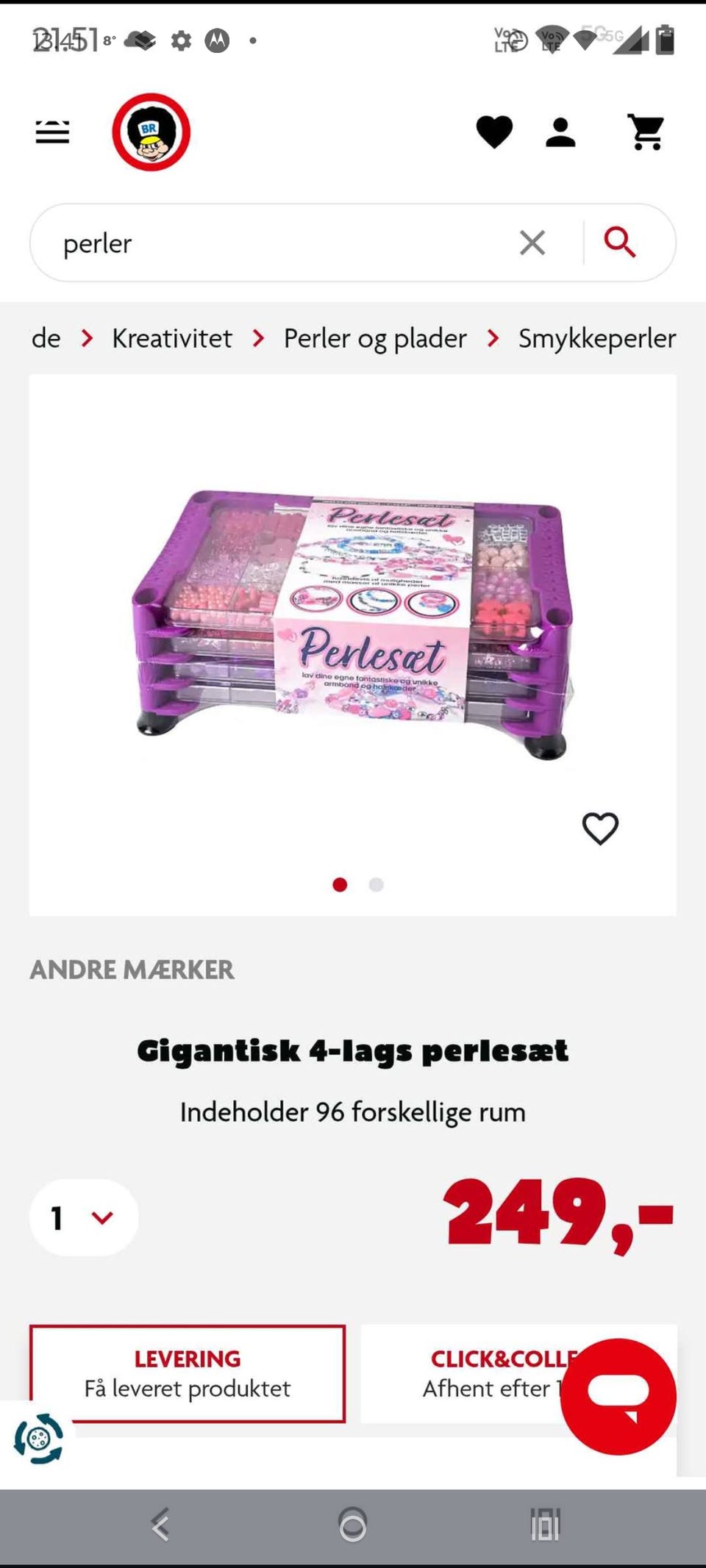Choose LEVERING for home delivery
Viewport: 706px width, 1568px height.
pyautogui.click(x=186, y=1373)
